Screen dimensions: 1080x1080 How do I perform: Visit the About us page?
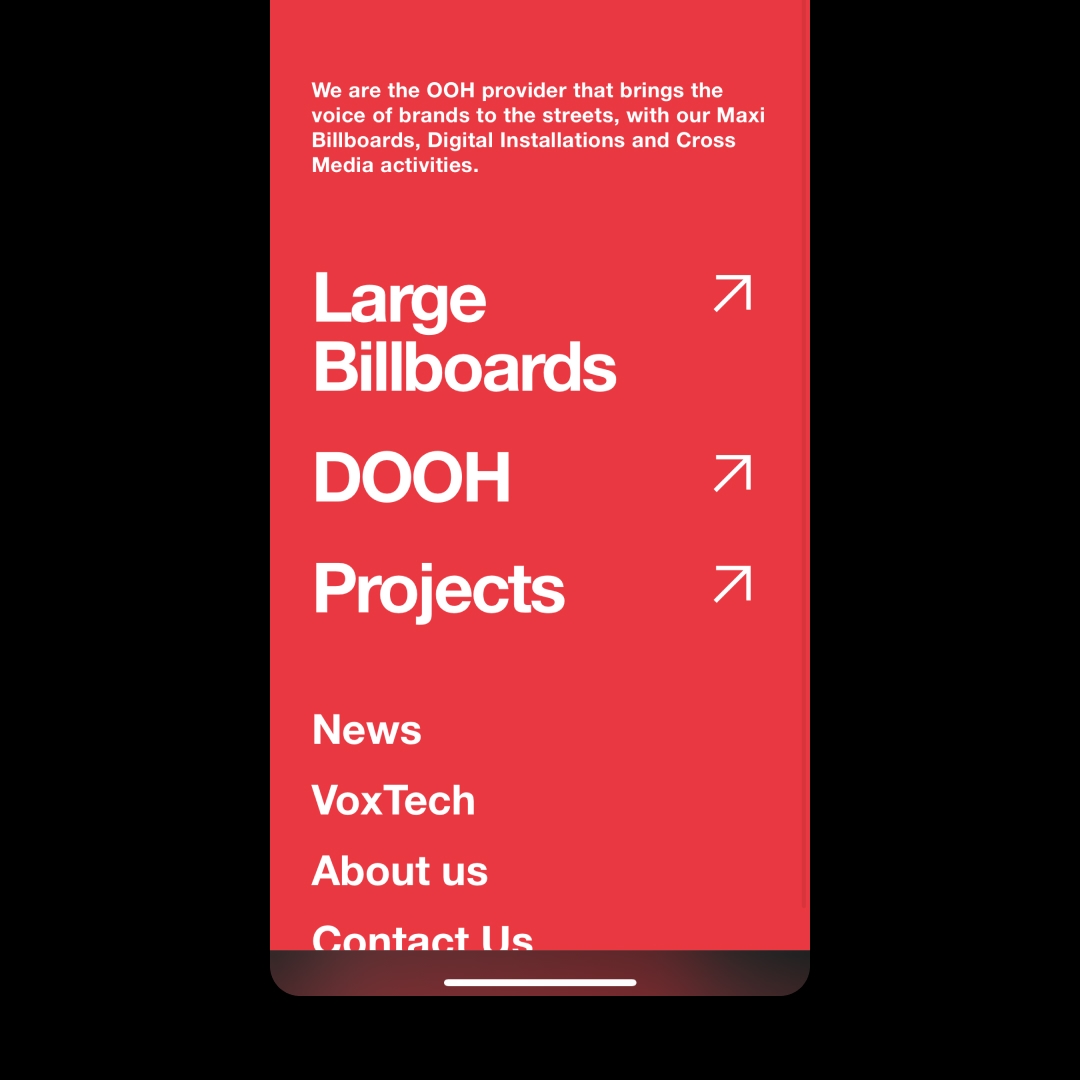[400, 871]
